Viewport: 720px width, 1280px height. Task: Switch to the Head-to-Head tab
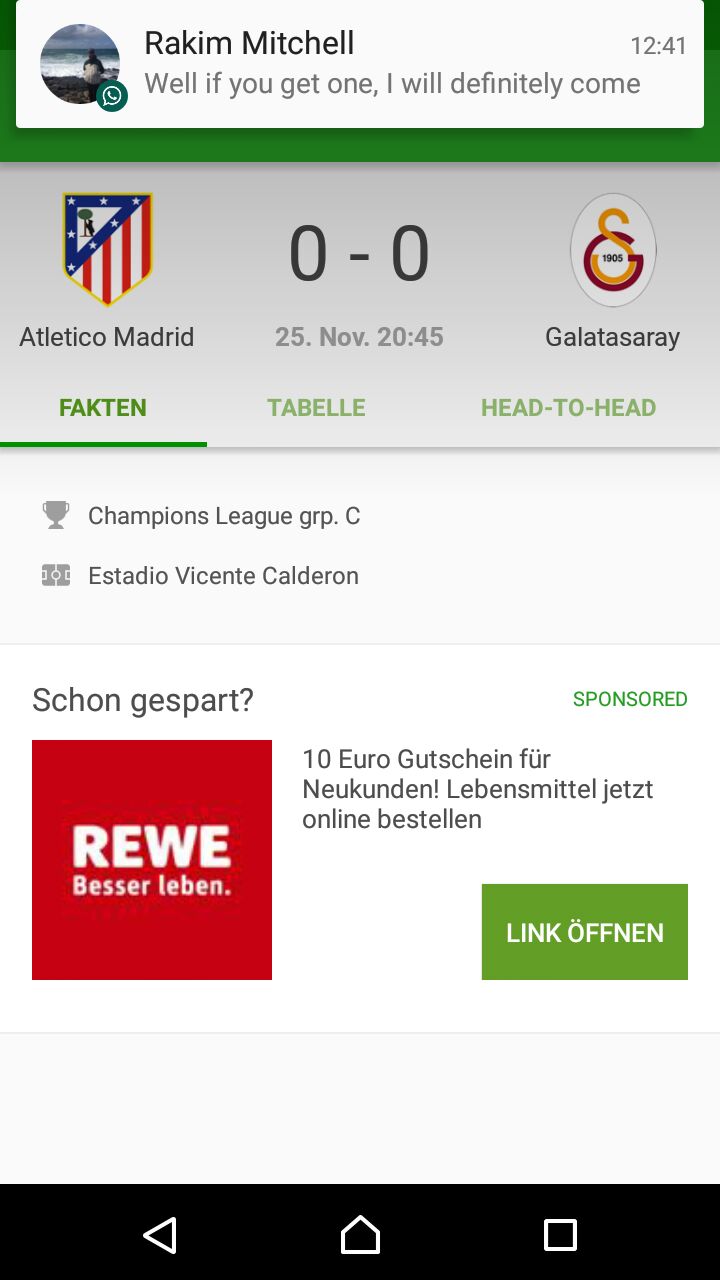[568, 408]
